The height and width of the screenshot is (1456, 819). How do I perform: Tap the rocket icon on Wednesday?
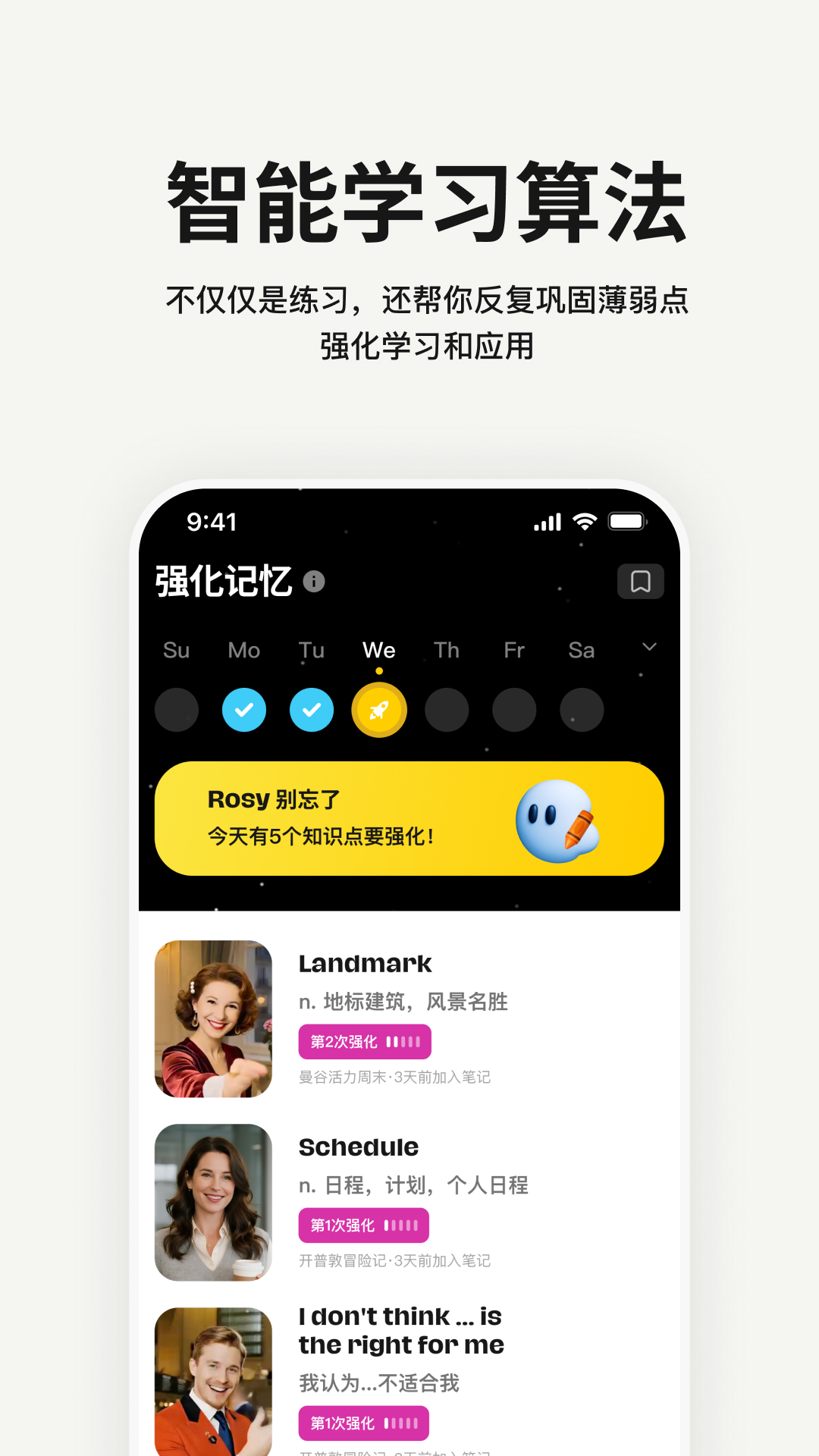pyautogui.click(x=380, y=709)
